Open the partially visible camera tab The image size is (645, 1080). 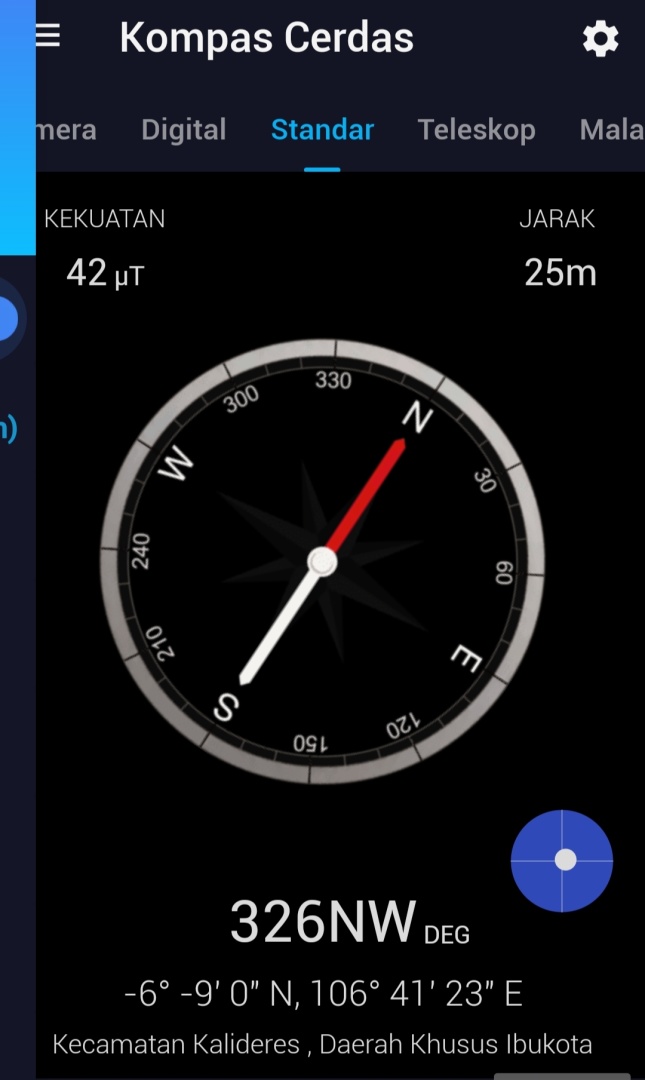67,130
